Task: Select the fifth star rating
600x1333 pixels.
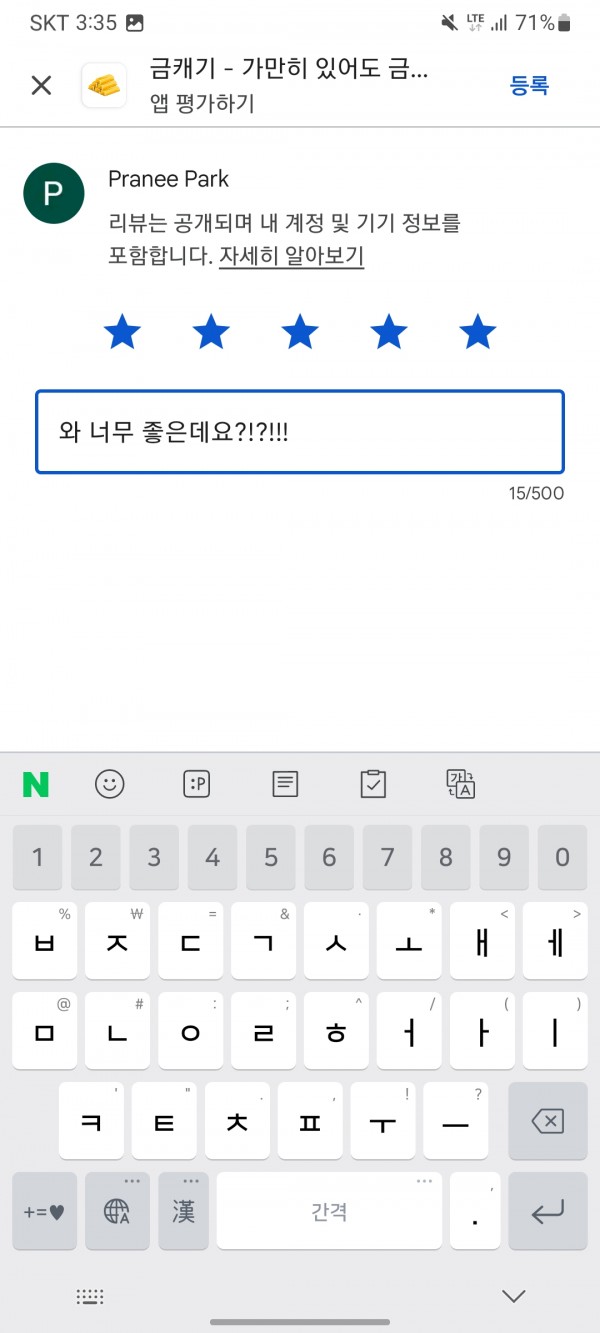Action: coord(478,331)
